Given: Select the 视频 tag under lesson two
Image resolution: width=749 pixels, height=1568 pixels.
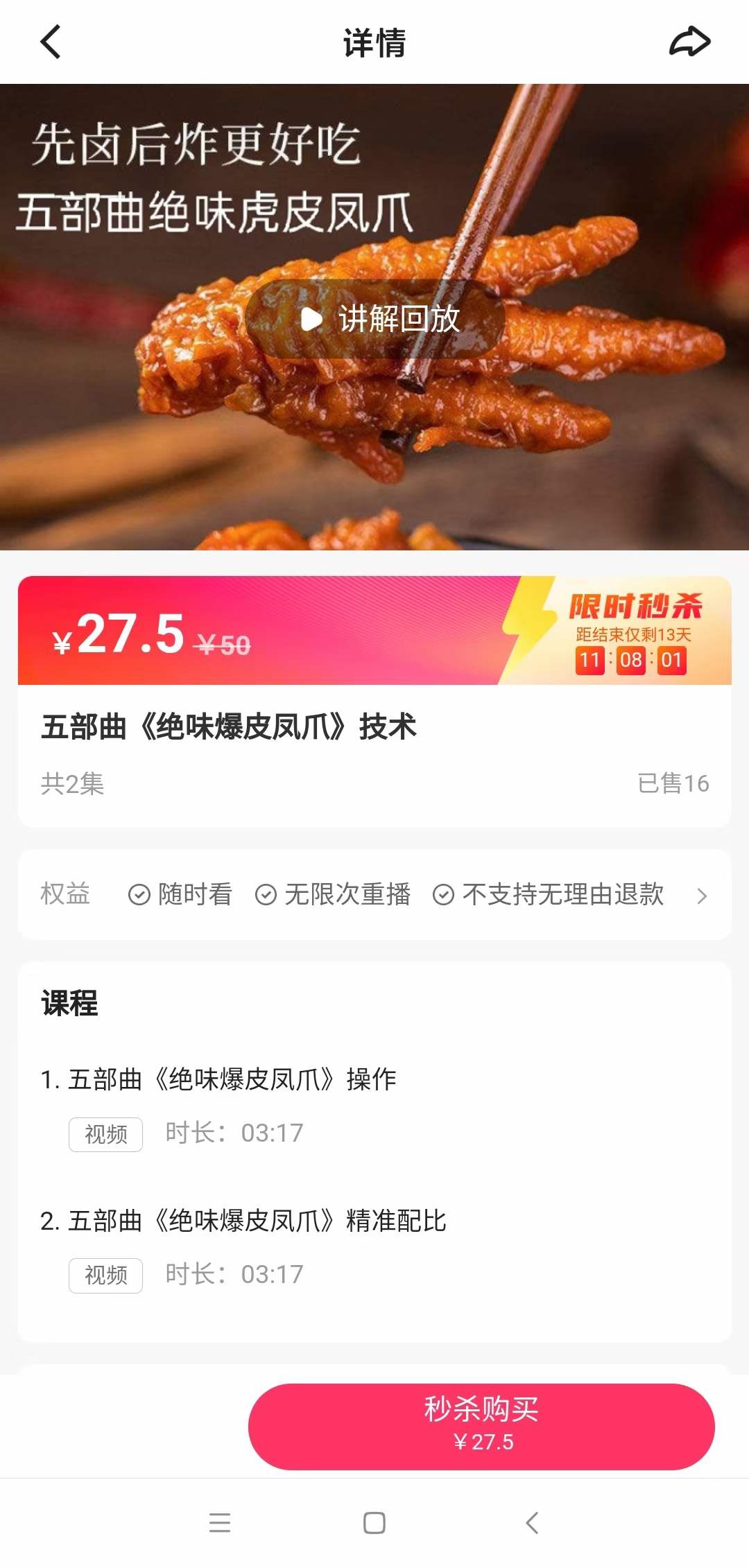Looking at the screenshot, I should tap(105, 1274).
